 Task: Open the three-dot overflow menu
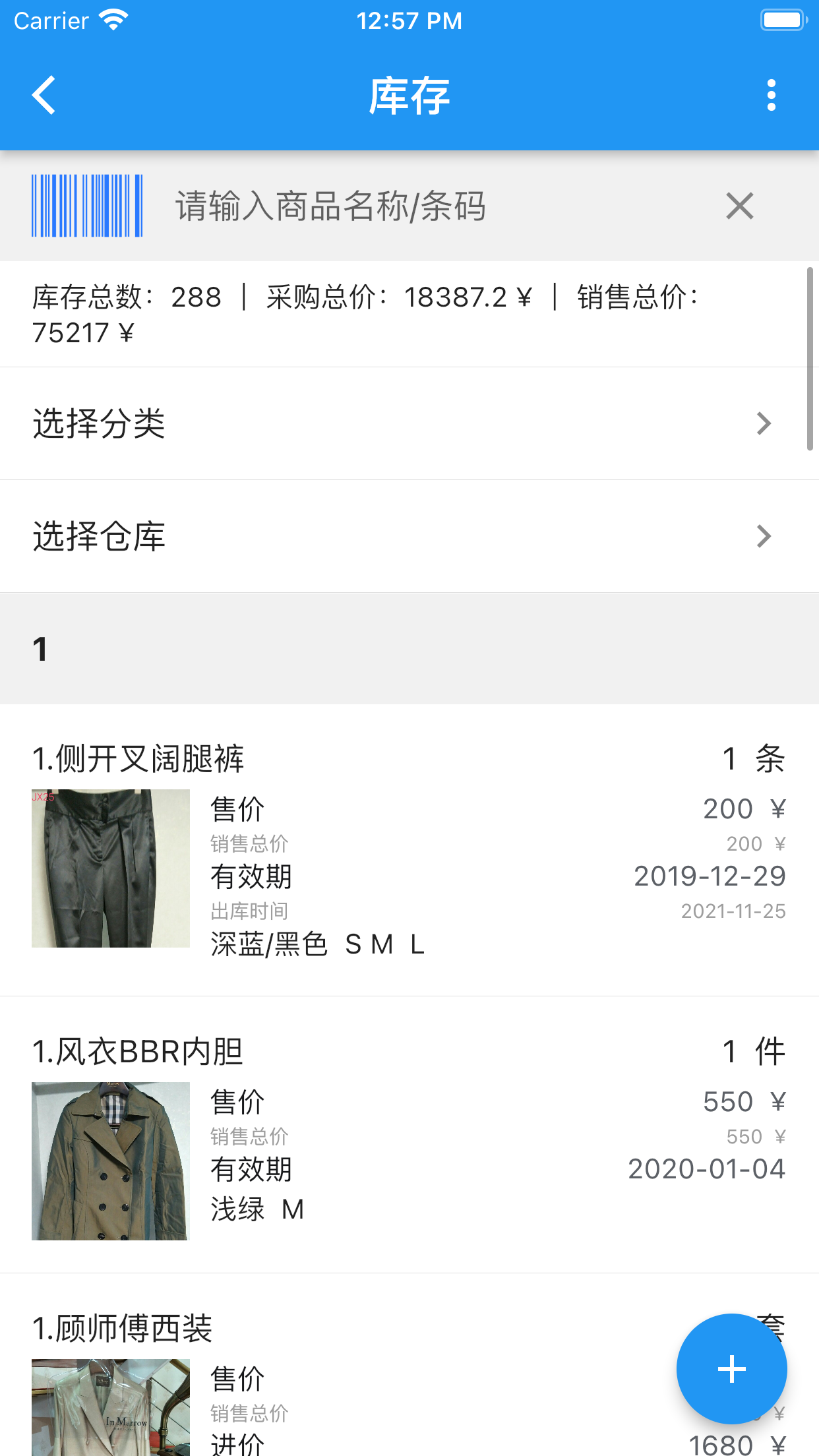[x=771, y=96]
